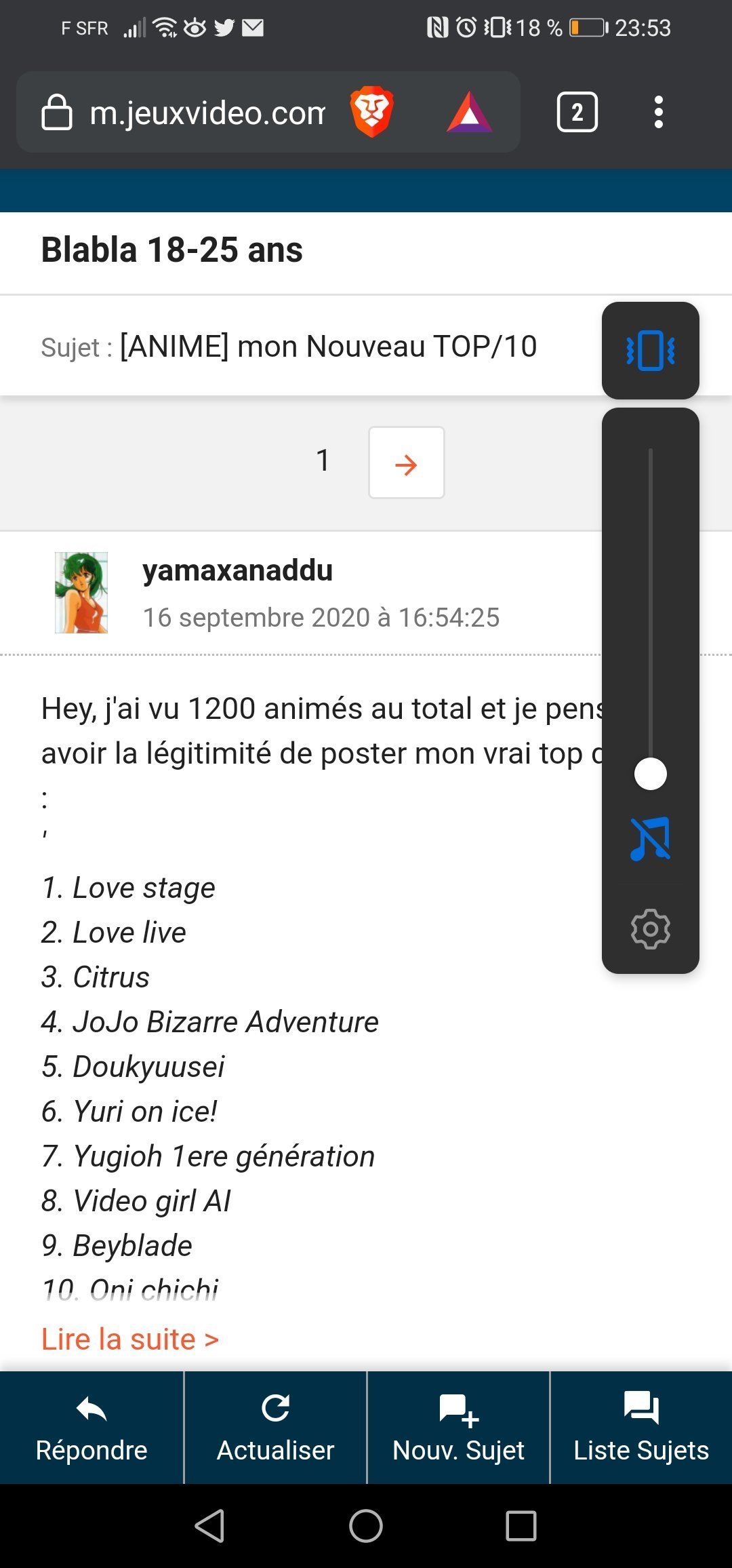Create a new topic with Nouv. Sujet

pyautogui.click(x=458, y=1428)
